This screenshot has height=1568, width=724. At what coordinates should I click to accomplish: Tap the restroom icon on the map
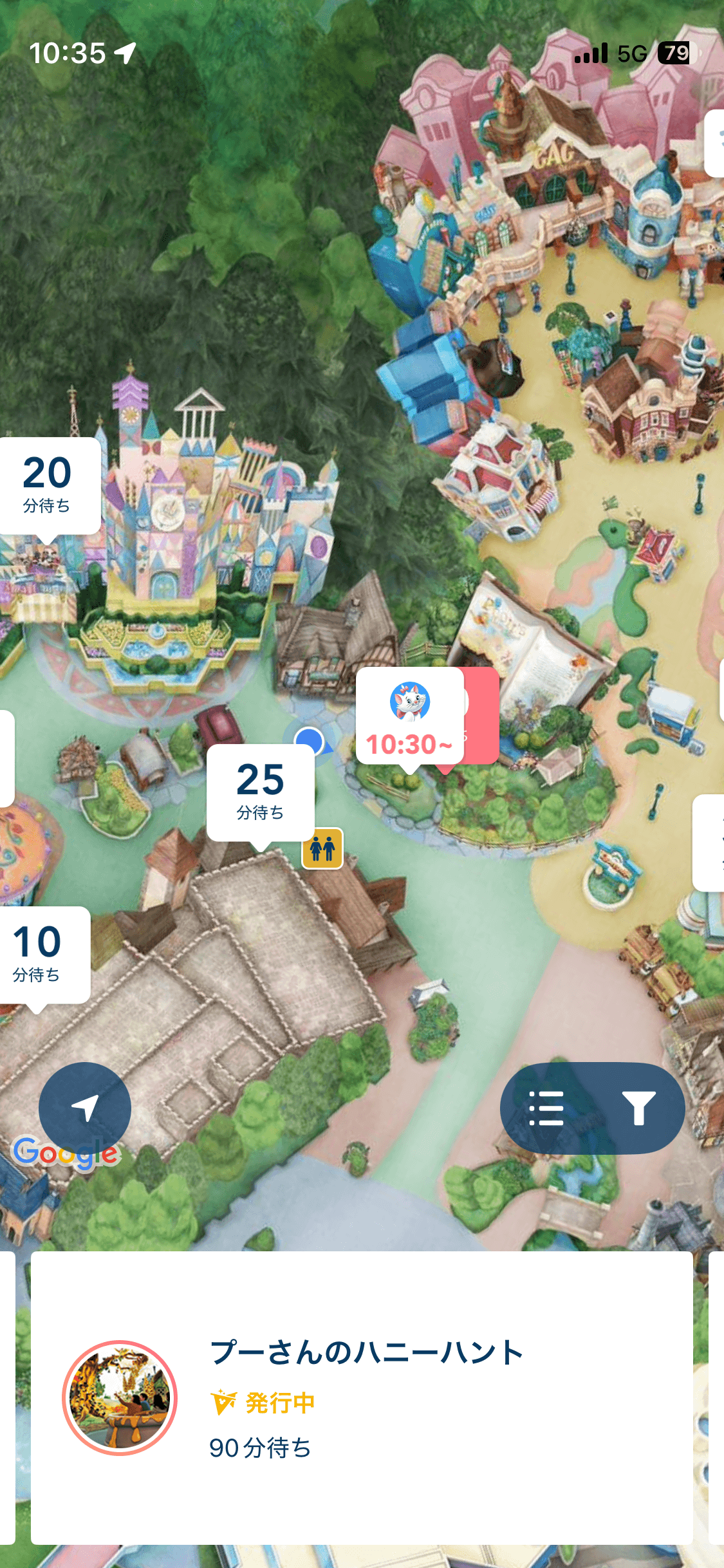pyautogui.click(x=322, y=848)
